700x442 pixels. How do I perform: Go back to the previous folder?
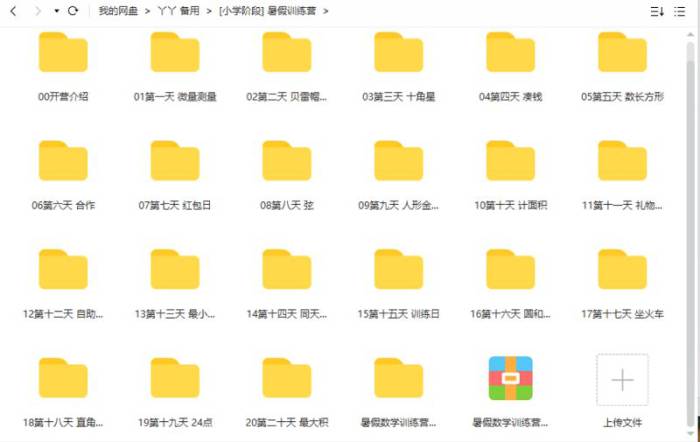(13, 11)
